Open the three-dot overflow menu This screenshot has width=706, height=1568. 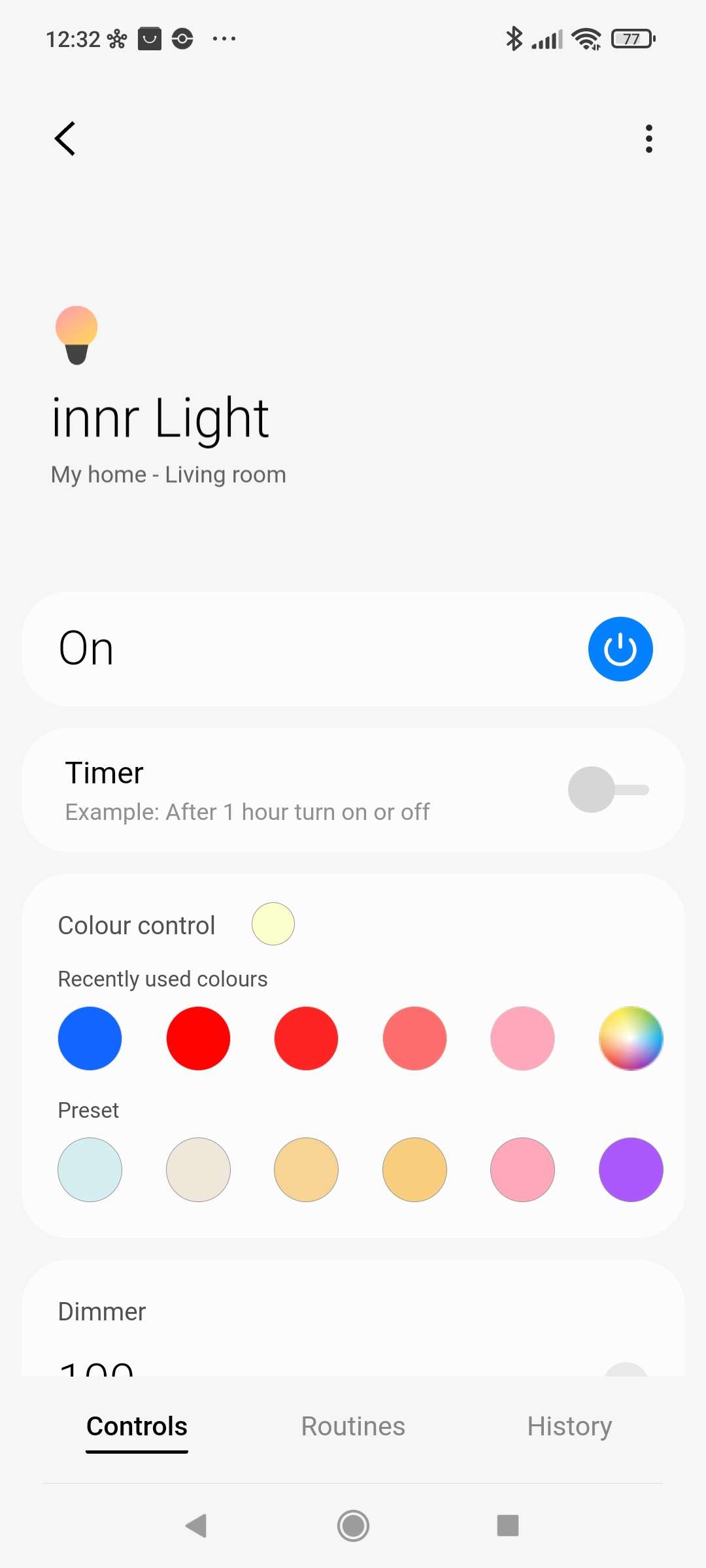[648, 139]
